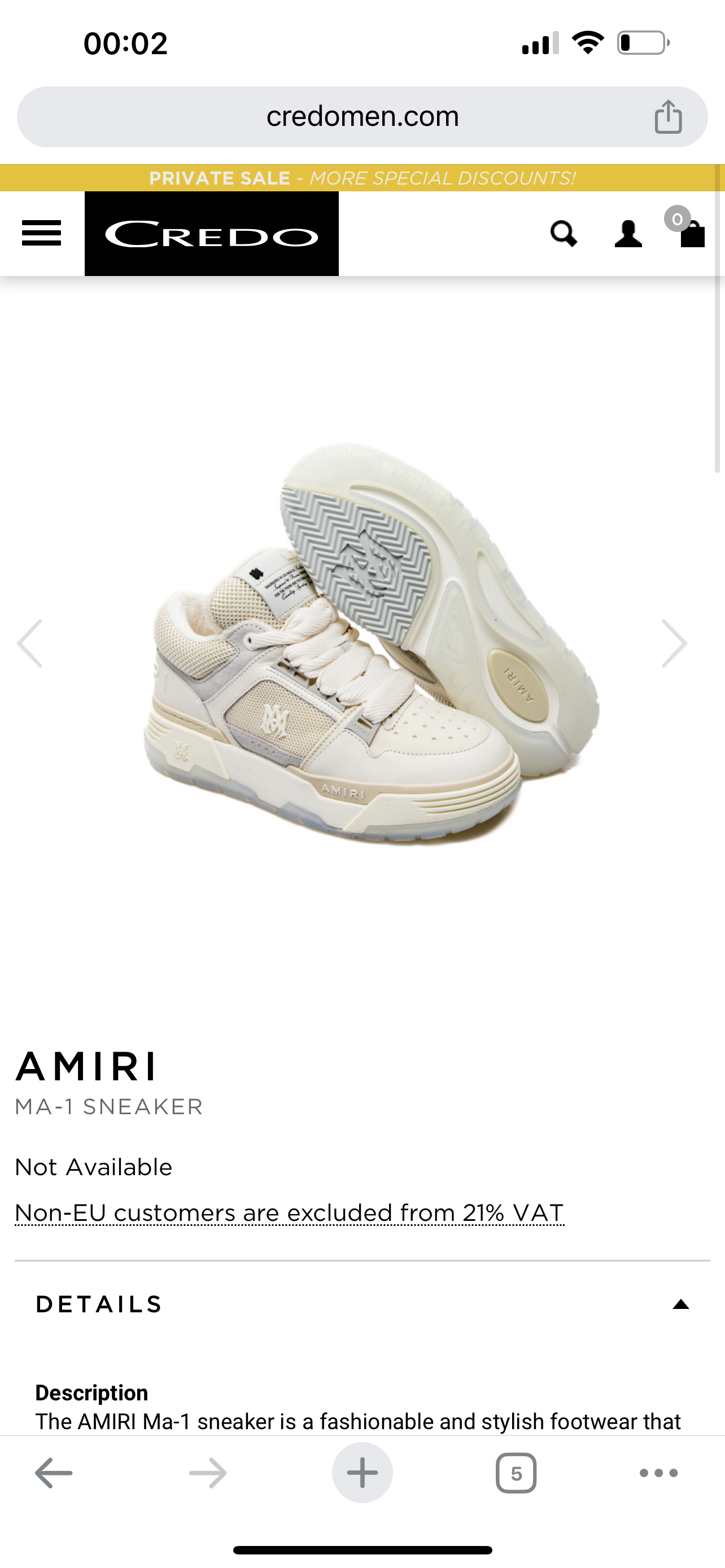Screen dimensions: 725x1568
Task: Open the Non-EU customers VAT link
Action: (289, 1212)
